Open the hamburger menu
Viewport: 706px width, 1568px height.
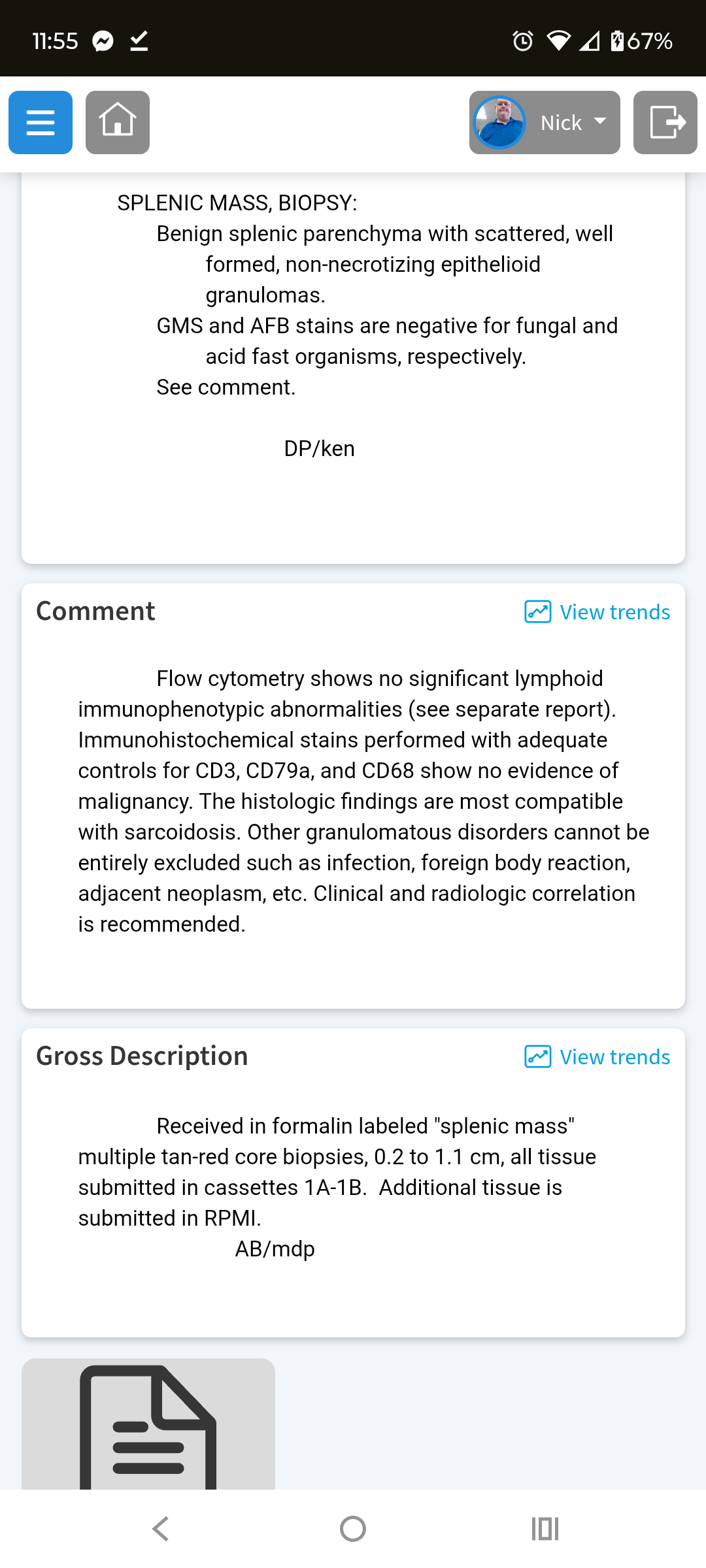point(41,122)
